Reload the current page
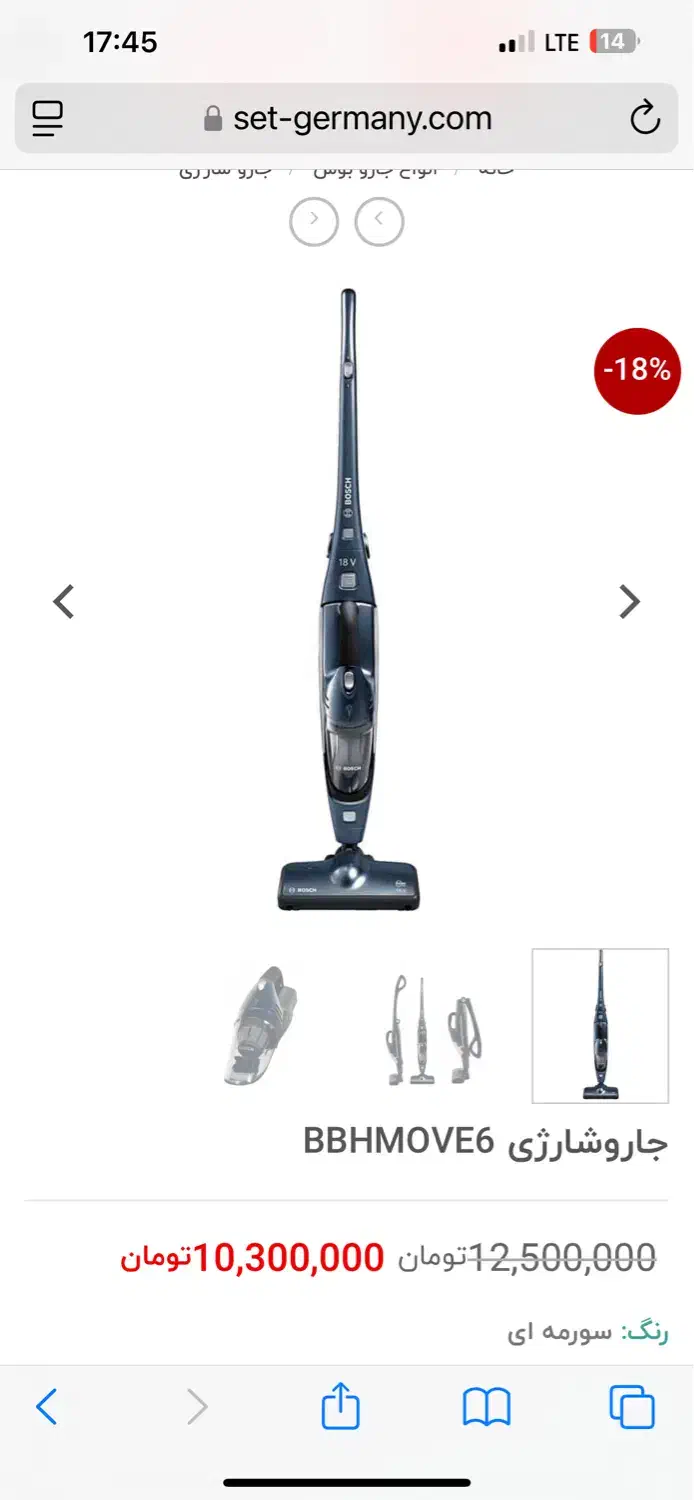The width and height of the screenshot is (694, 1500). pyautogui.click(x=645, y=119)
